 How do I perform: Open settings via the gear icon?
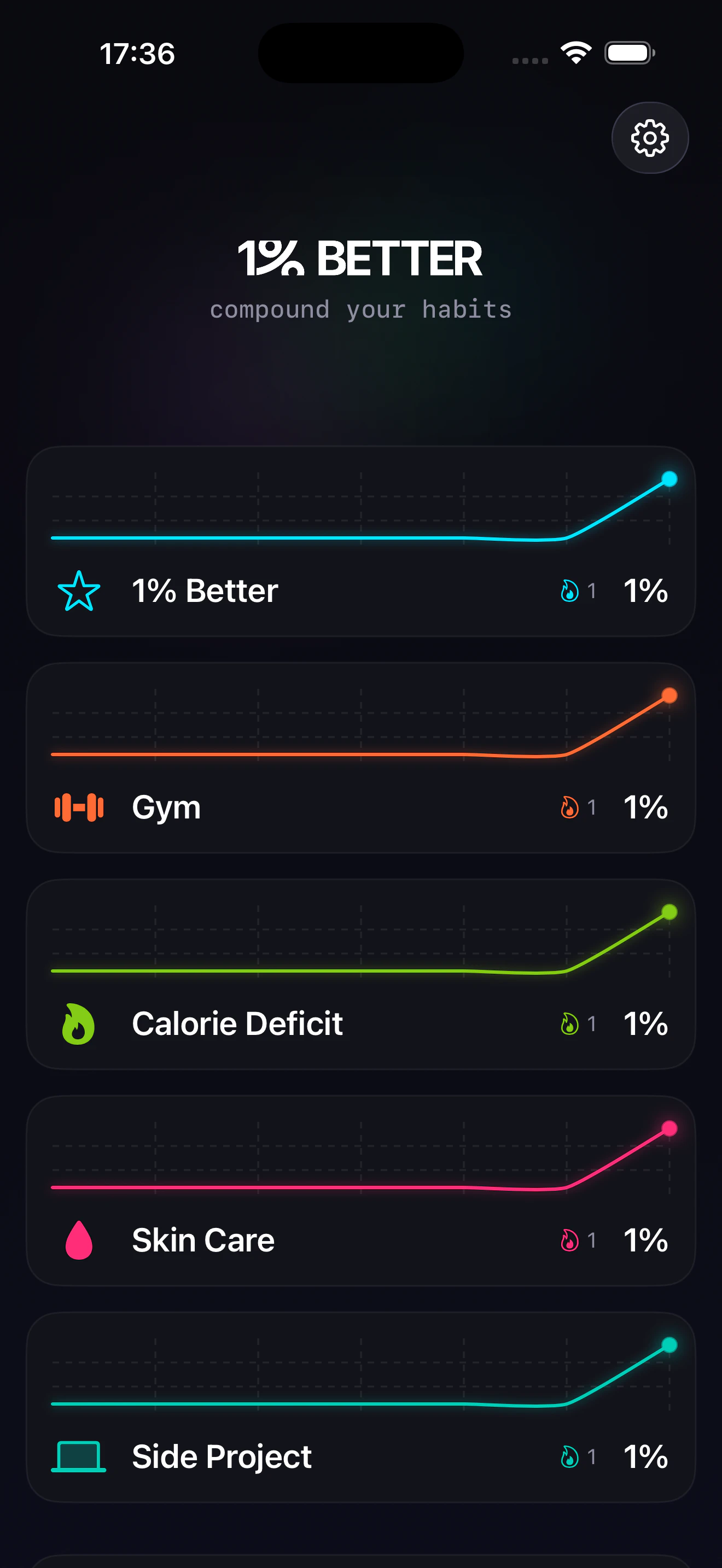click(x=650, y=138)
